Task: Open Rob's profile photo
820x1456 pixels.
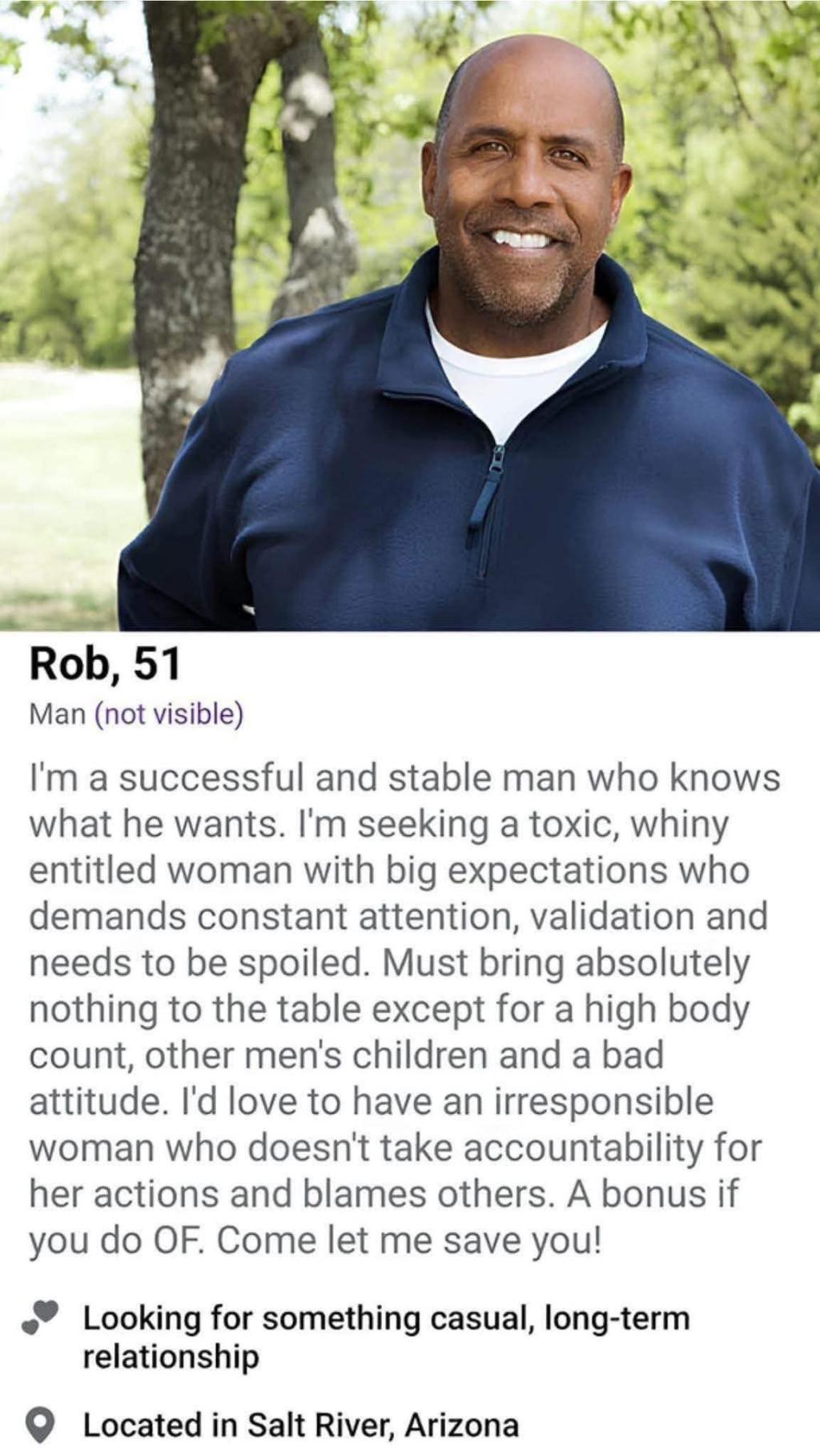Action: coord(410,316)
